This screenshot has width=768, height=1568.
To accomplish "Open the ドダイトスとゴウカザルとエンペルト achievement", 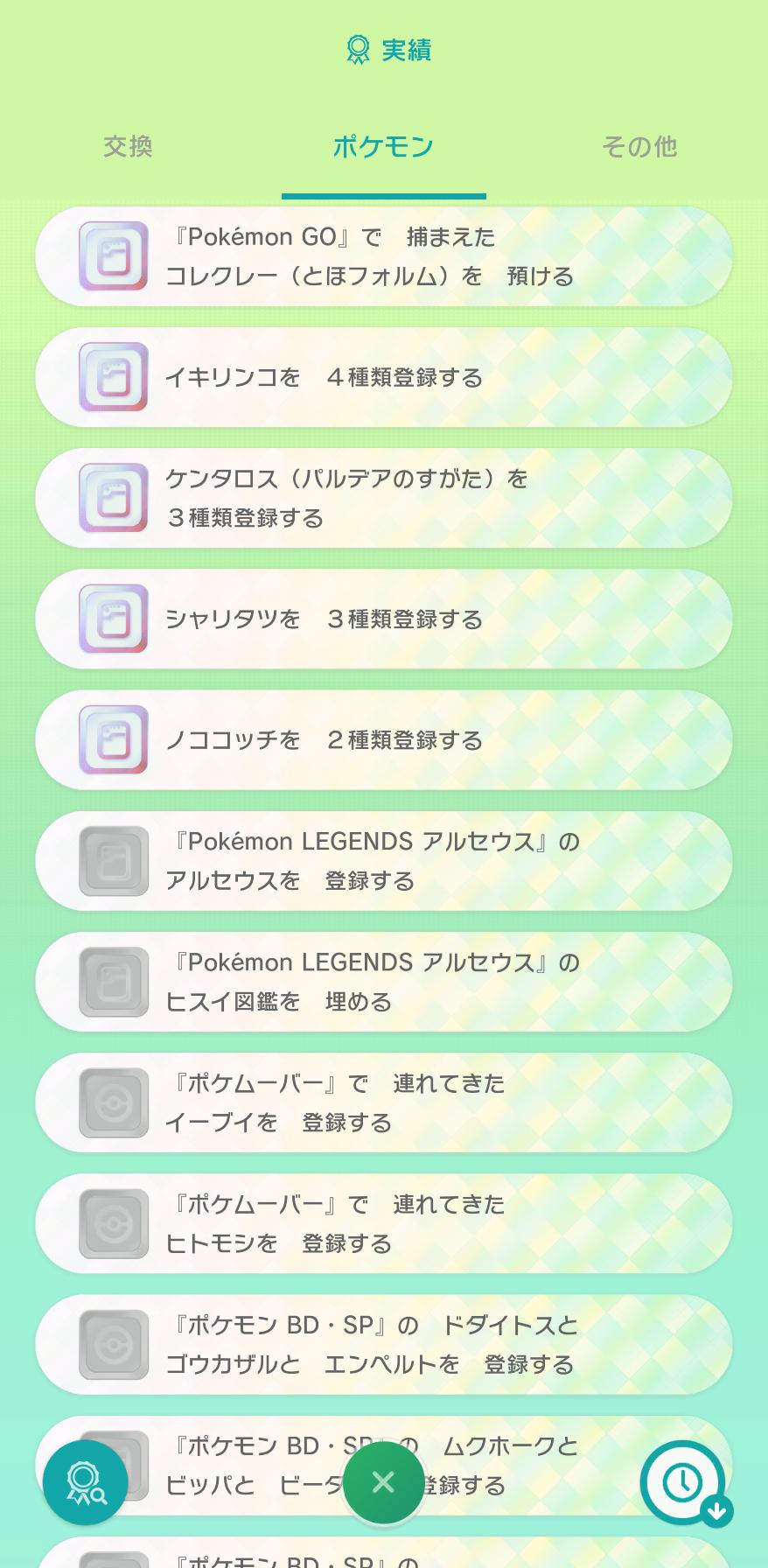I will (384, 1344).
